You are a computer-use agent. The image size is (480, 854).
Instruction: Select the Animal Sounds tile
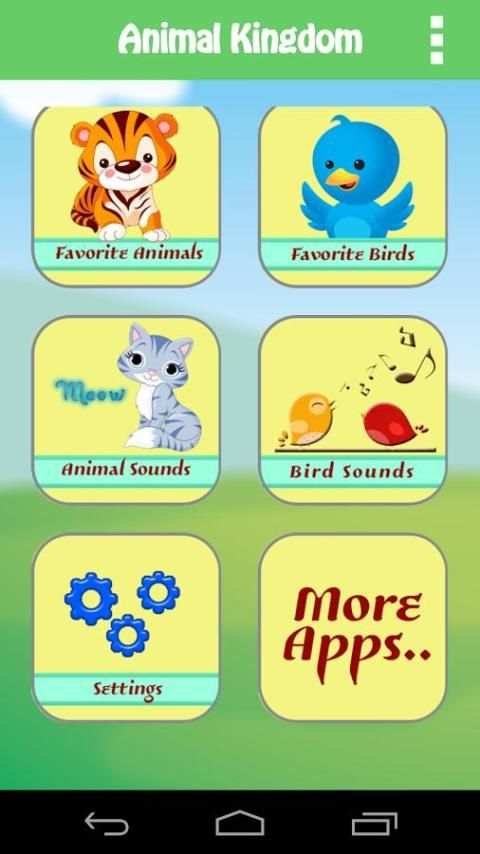[126, 410]
